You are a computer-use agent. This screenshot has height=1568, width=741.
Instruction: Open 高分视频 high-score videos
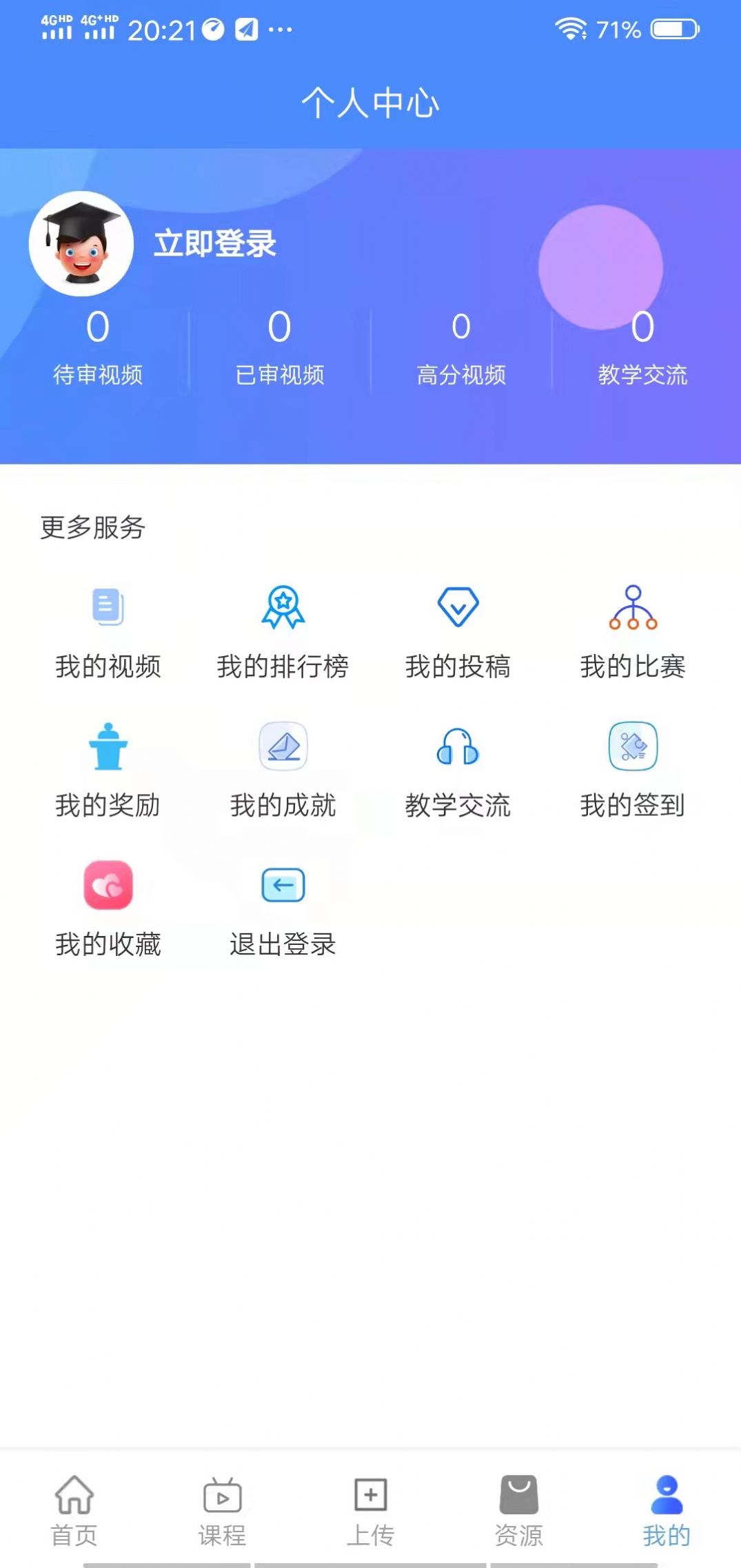click(461, 348)
